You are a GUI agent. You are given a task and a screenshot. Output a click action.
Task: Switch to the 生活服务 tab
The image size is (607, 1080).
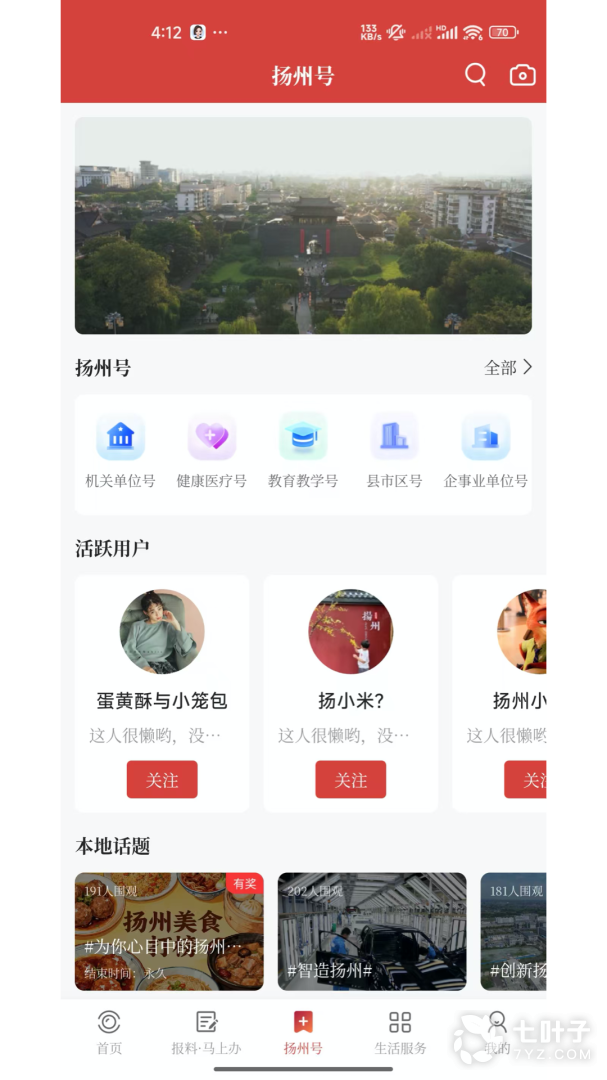400,1032
